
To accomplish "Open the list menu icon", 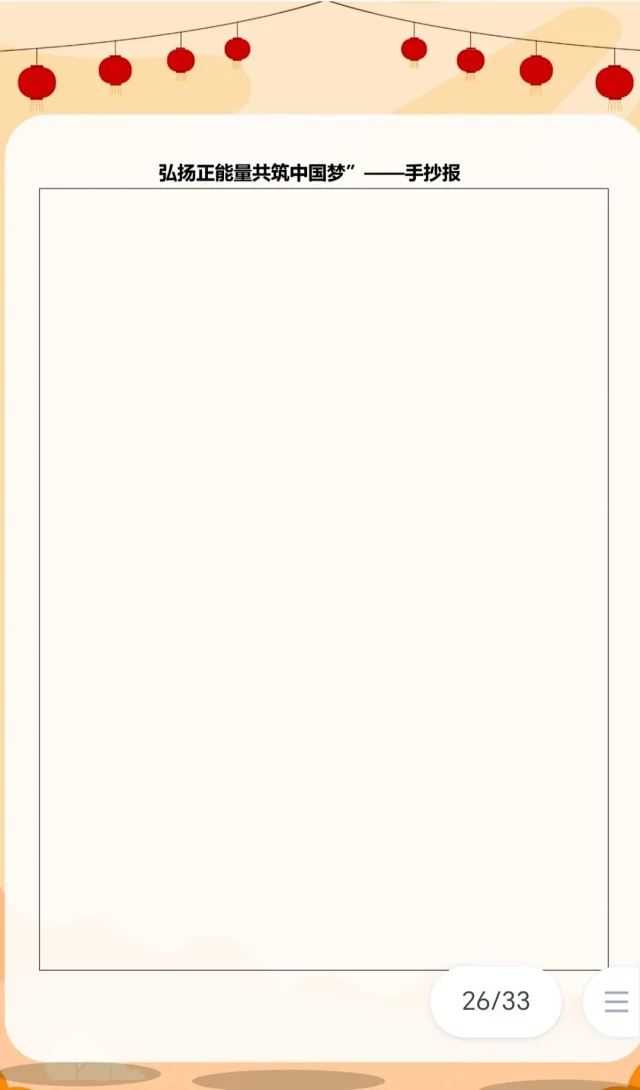I will click(x=616, y=1001).
